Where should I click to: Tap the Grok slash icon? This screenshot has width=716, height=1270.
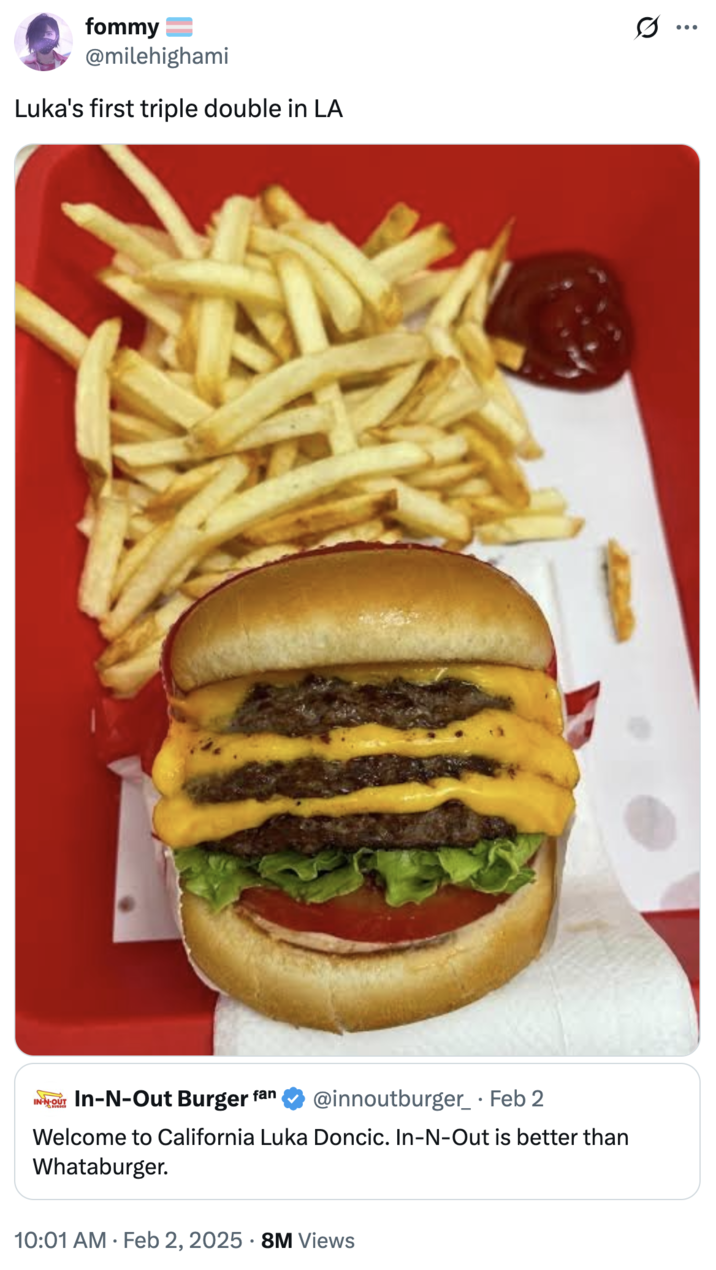tap(646, 28)
